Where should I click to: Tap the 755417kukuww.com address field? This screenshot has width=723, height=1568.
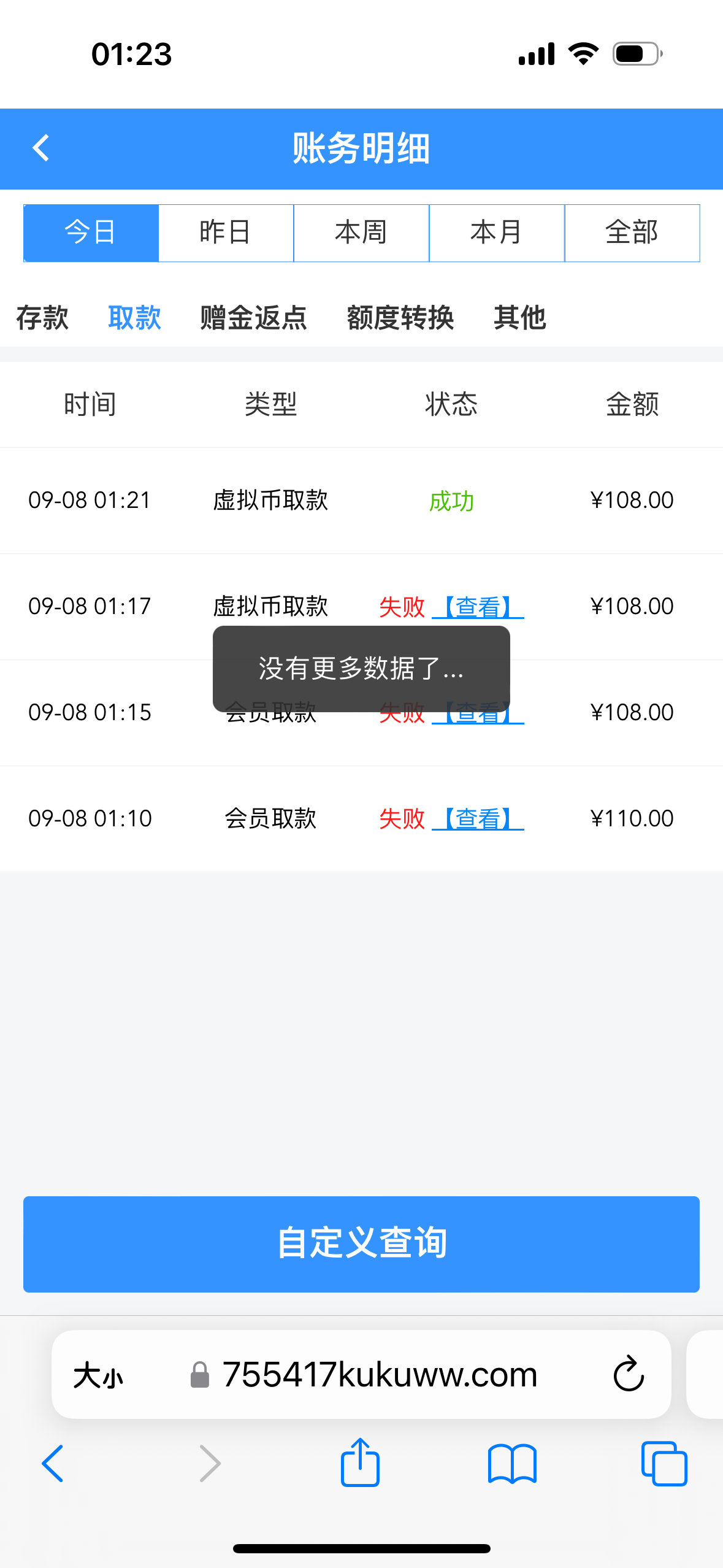[x=380, y=1374]
